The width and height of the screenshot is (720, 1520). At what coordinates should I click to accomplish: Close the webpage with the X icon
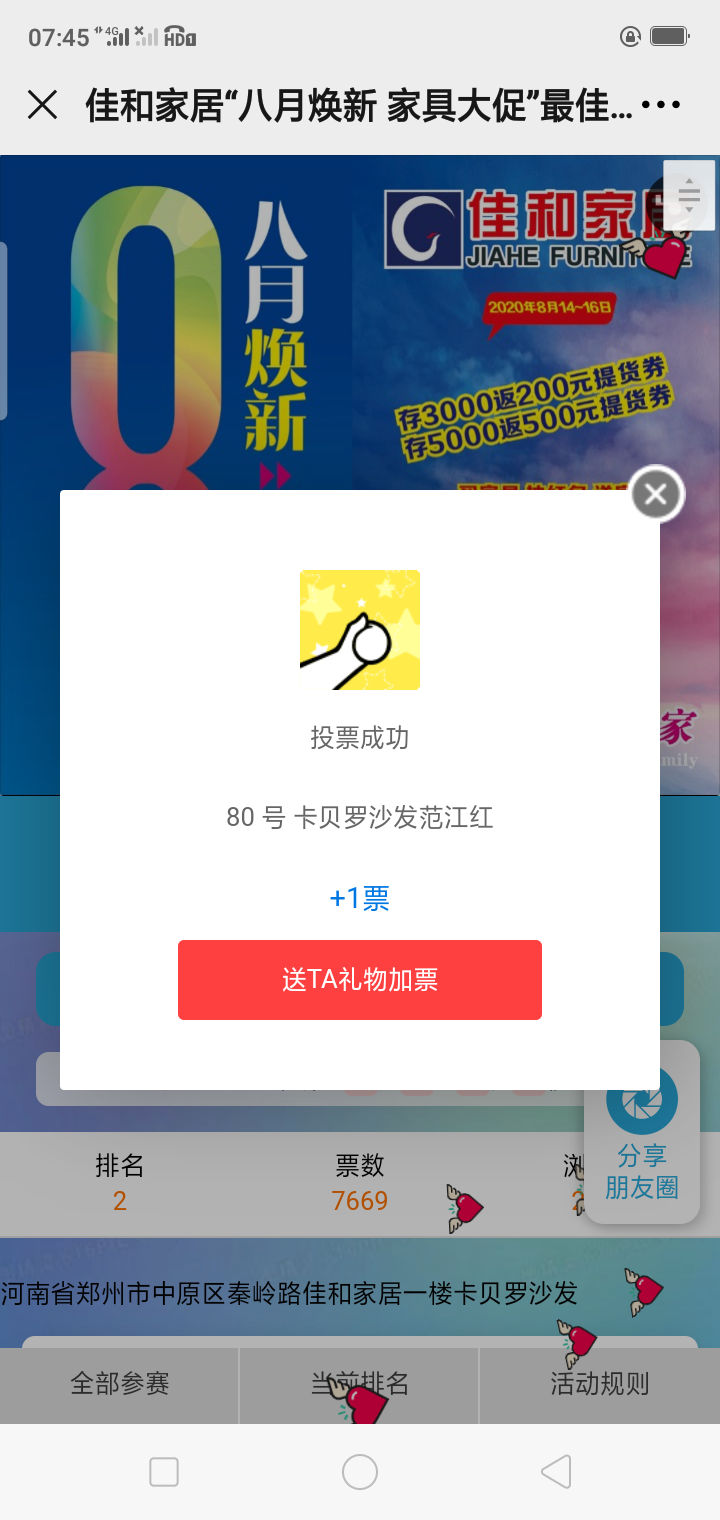(42, 105)
